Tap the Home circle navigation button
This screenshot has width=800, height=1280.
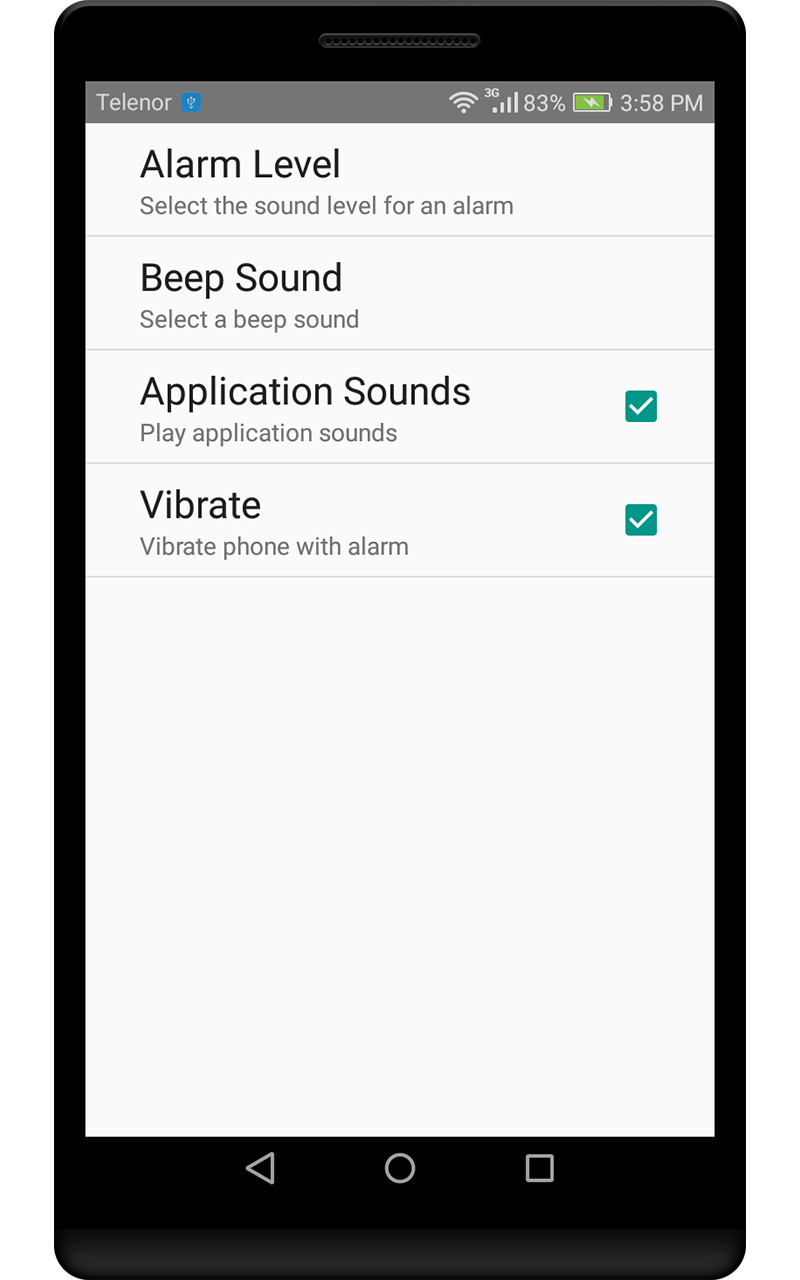tap(400, 1168)
